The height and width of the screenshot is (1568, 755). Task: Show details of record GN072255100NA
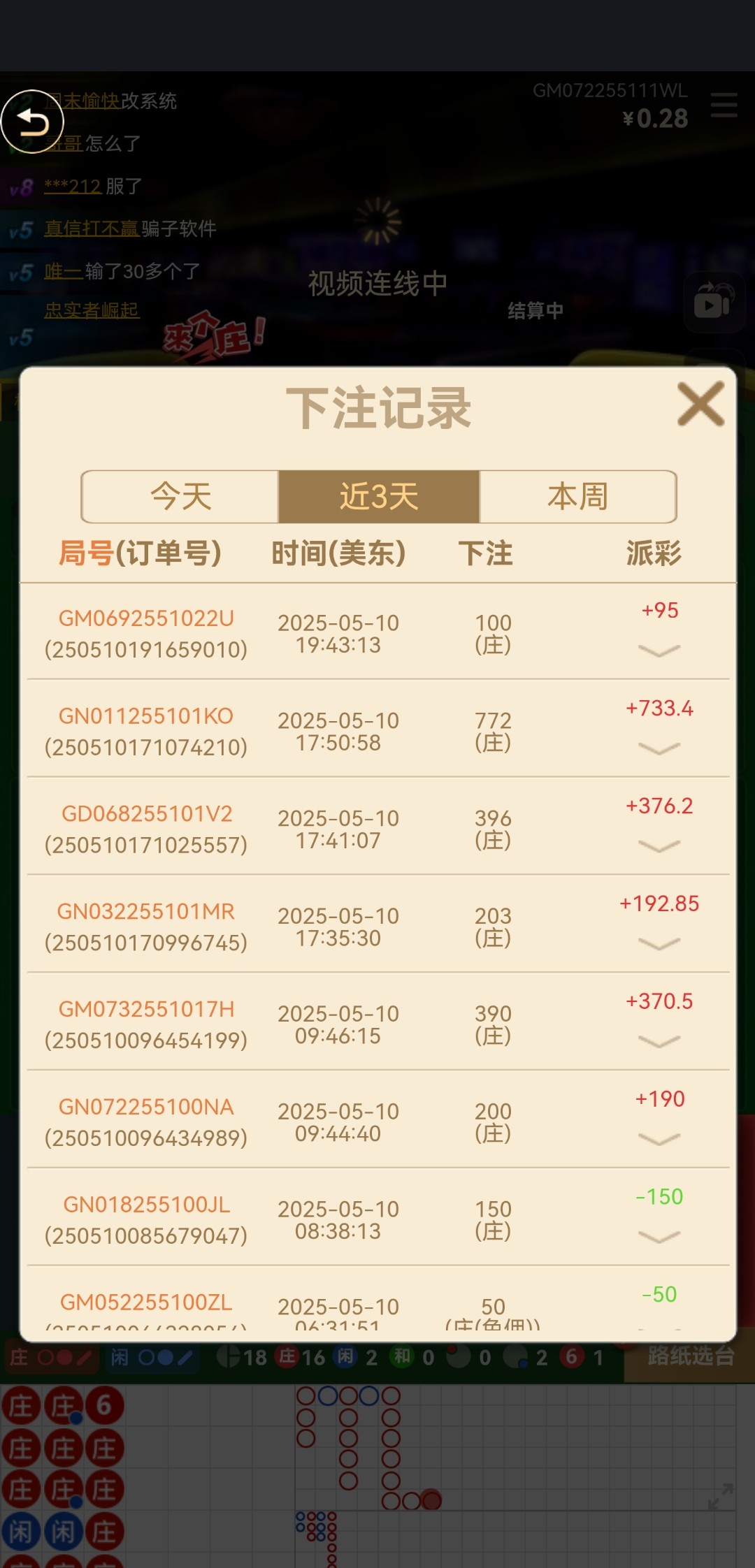coord(659,1140)
